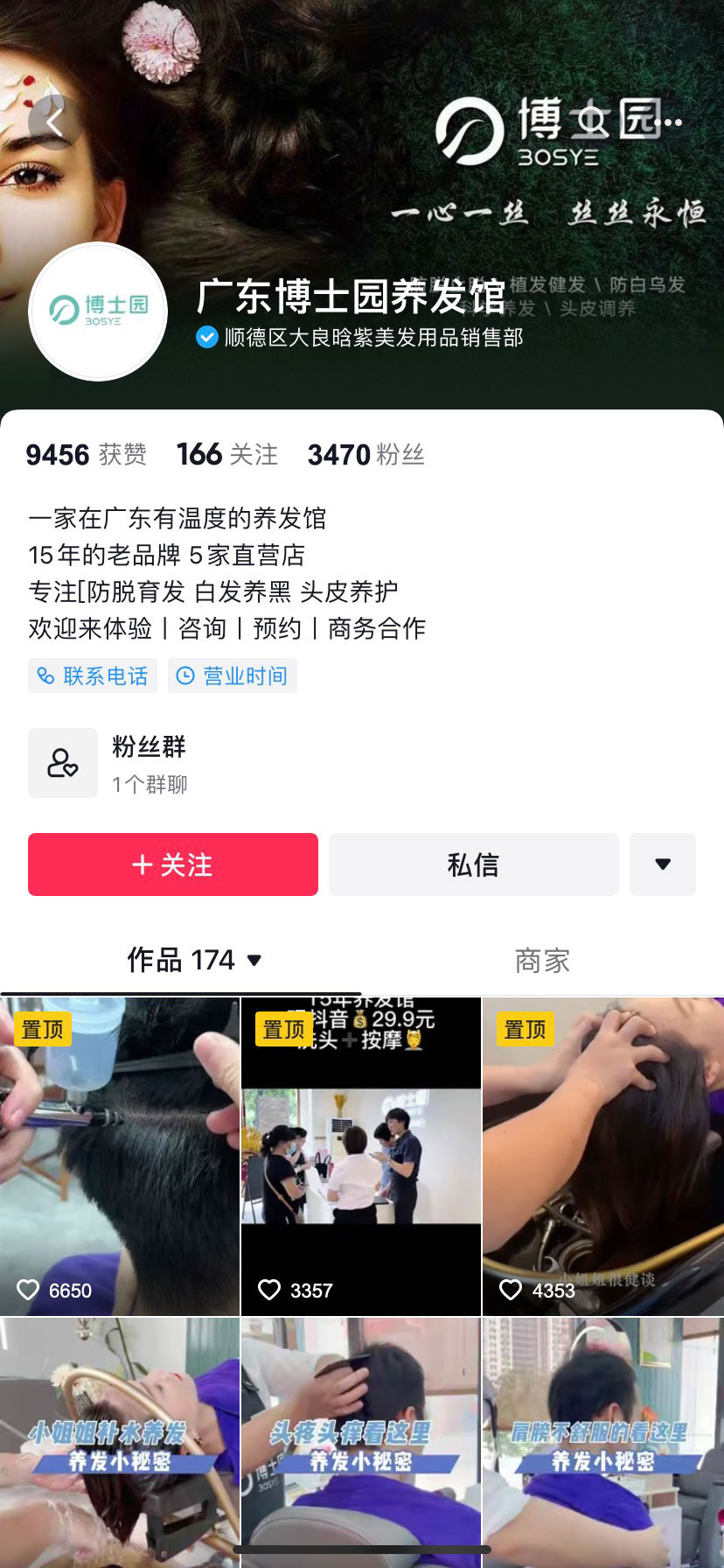The image size is (724, 1568).
Task: Open the 肩膀不舒服的看这里 video
Action: 602,1444
